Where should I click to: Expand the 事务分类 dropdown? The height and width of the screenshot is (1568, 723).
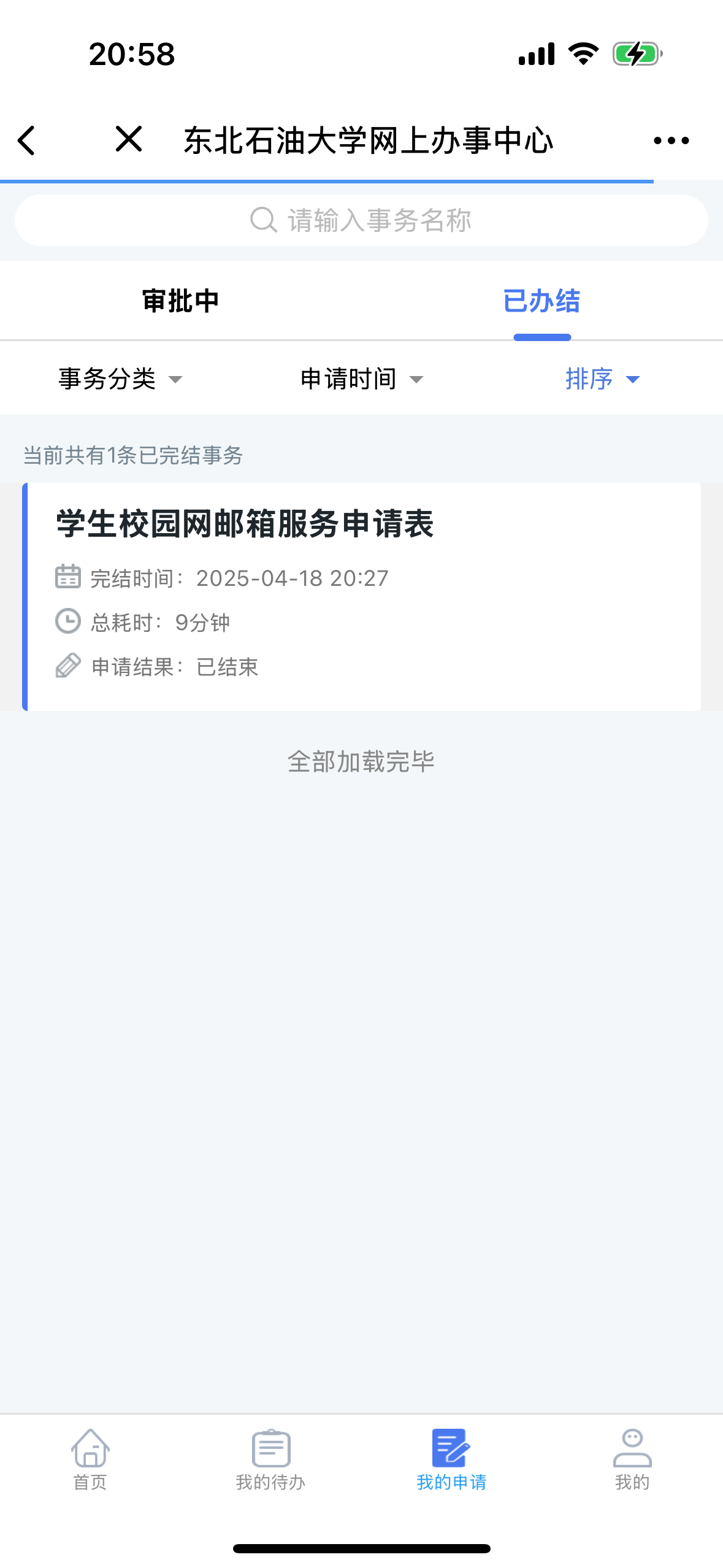point(120,379)
